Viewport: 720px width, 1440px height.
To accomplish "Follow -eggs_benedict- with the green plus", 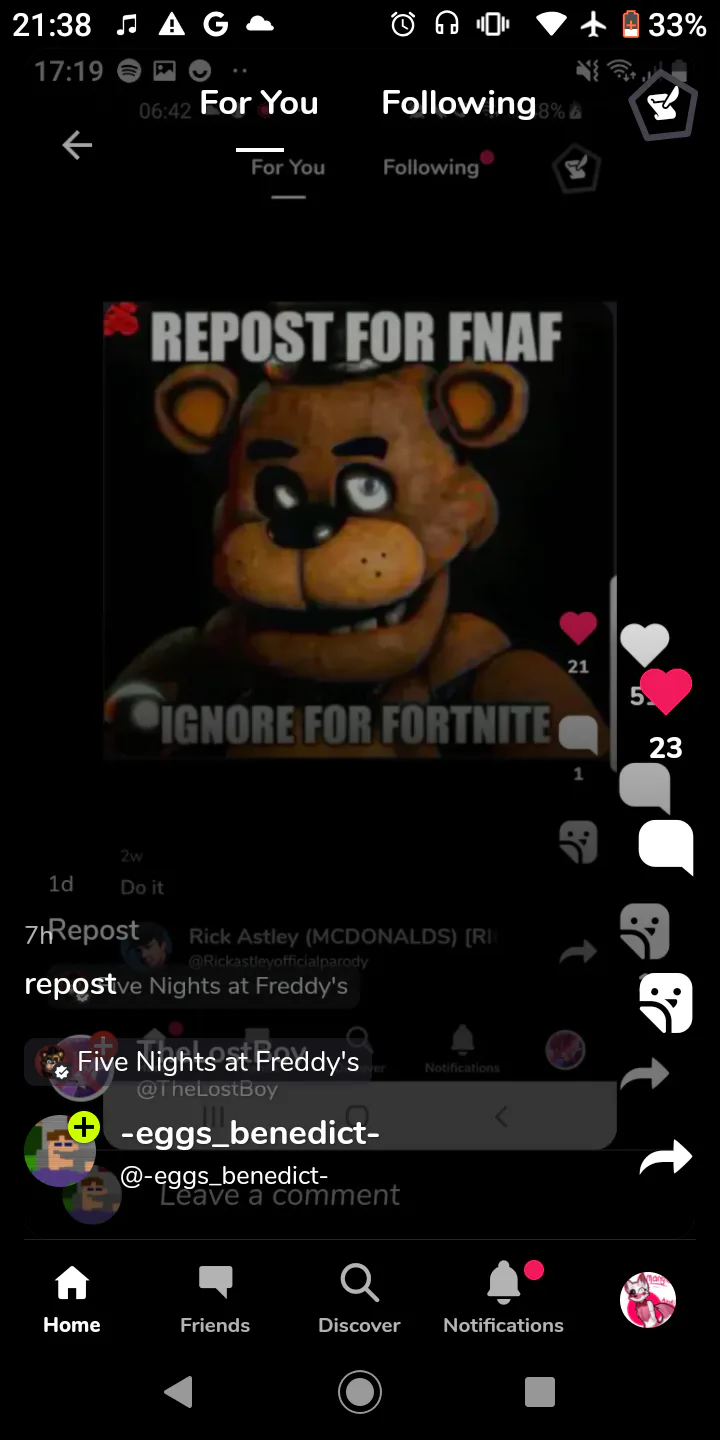I will 84,1128.
